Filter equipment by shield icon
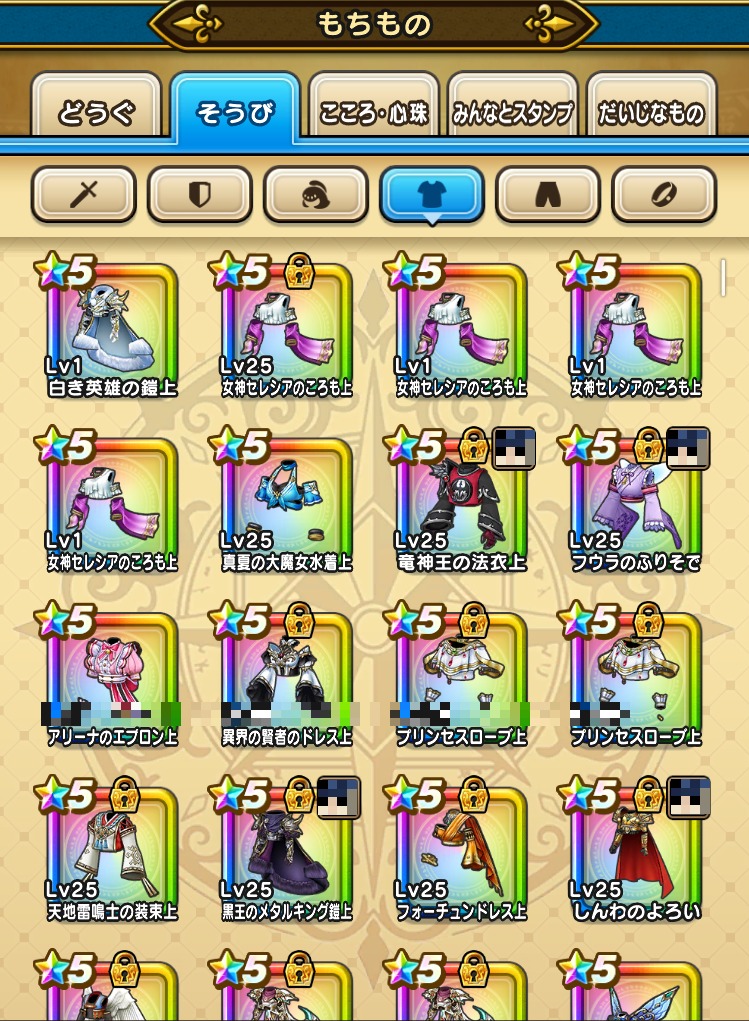Image resolution: width=749 pixels, height=1021 pixels. (199, 194)
